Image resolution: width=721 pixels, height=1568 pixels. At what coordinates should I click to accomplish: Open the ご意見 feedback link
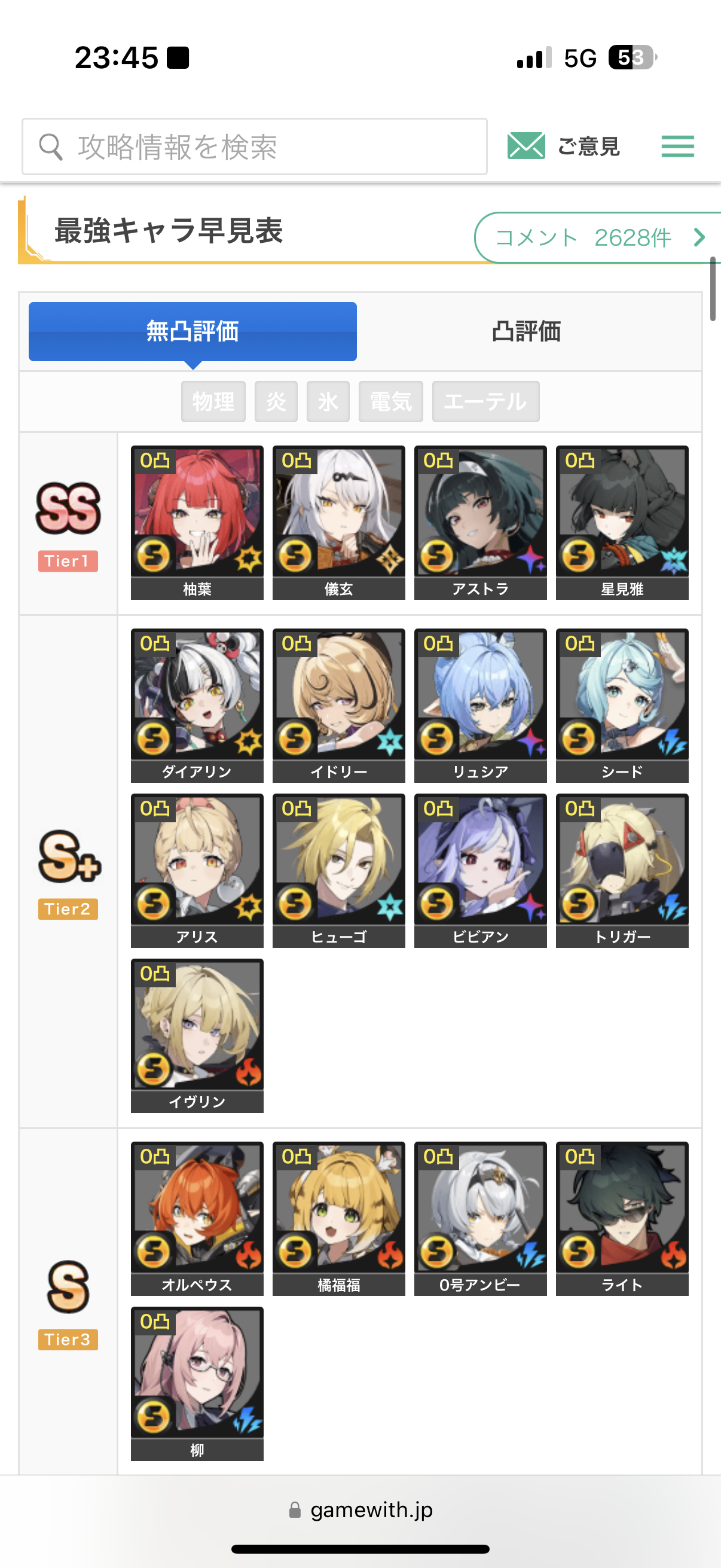tap(563, 147)
